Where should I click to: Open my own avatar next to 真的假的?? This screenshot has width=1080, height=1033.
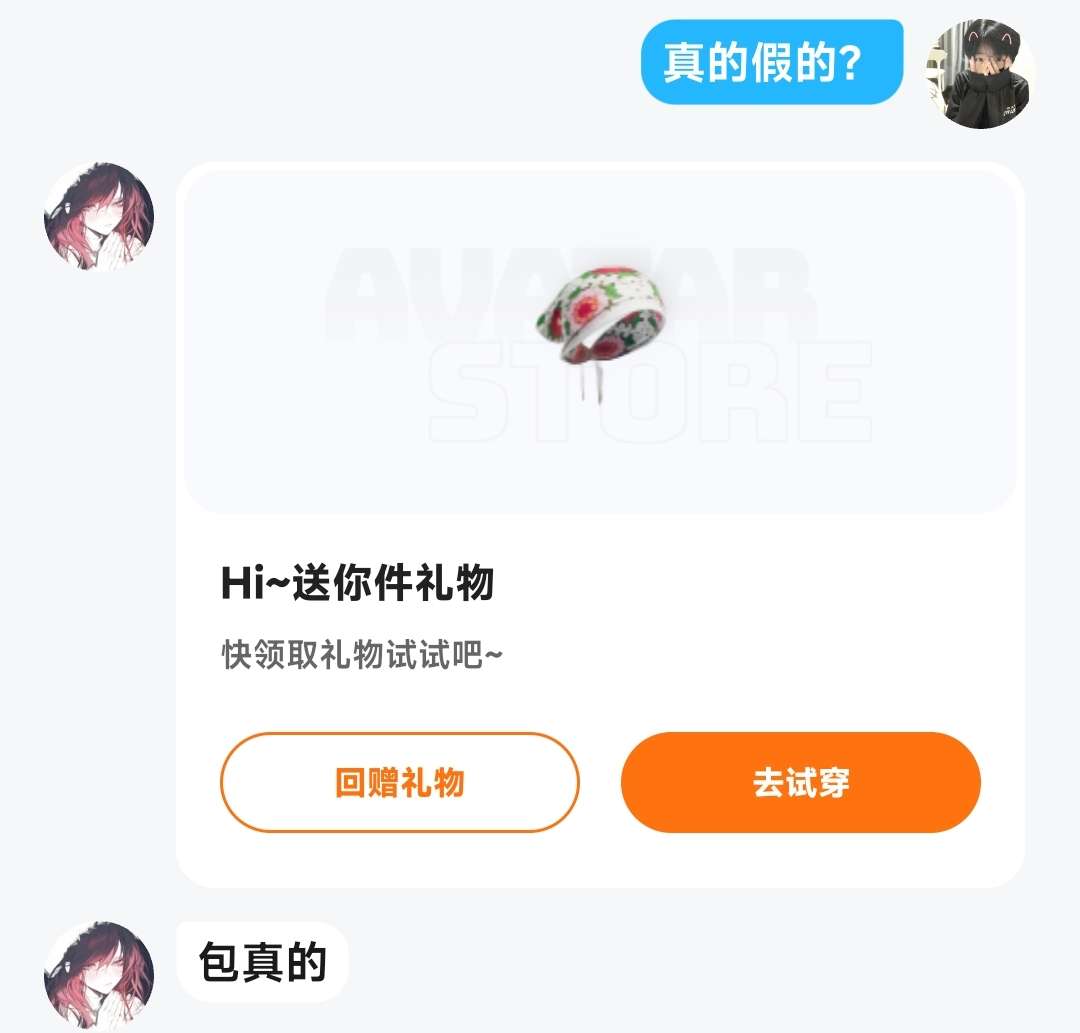(978, 74)
